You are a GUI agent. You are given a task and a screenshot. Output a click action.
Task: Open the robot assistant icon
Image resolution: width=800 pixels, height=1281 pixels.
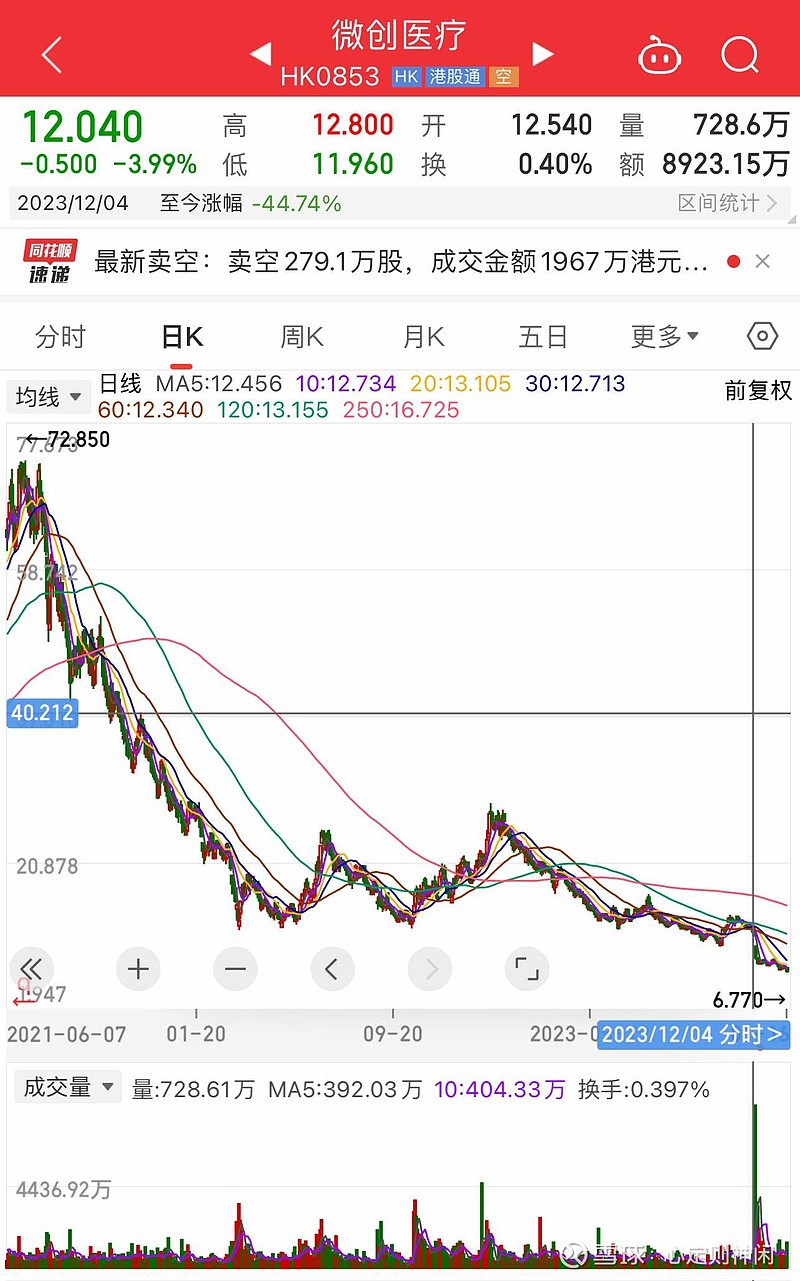(660, 54)
